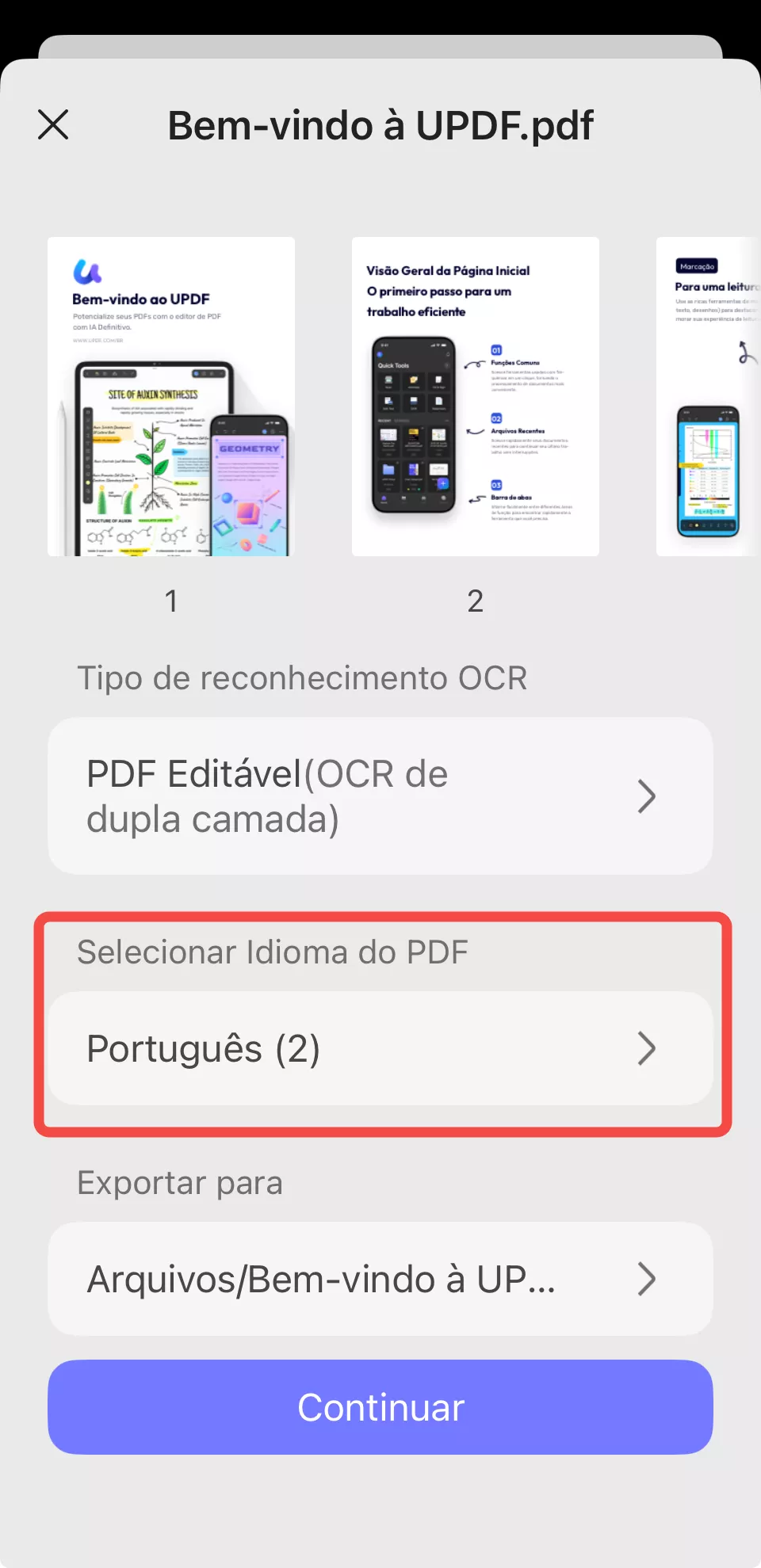The width and height of the screenshot is (761, 1568).
Task: Expand the chevron next to PDF Editável
Action: coord(648,795)
